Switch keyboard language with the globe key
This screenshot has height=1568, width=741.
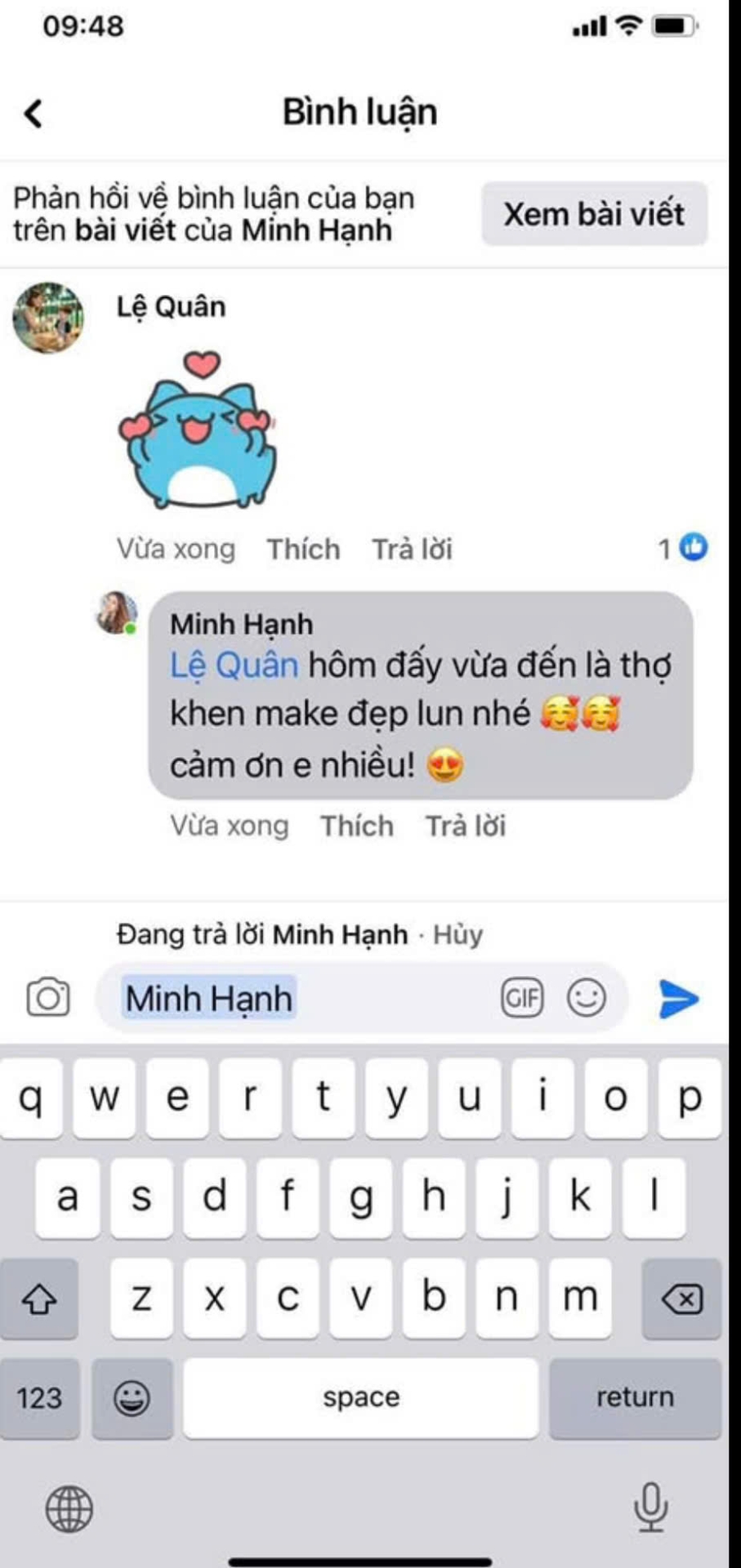click(x=69, y=1508)
